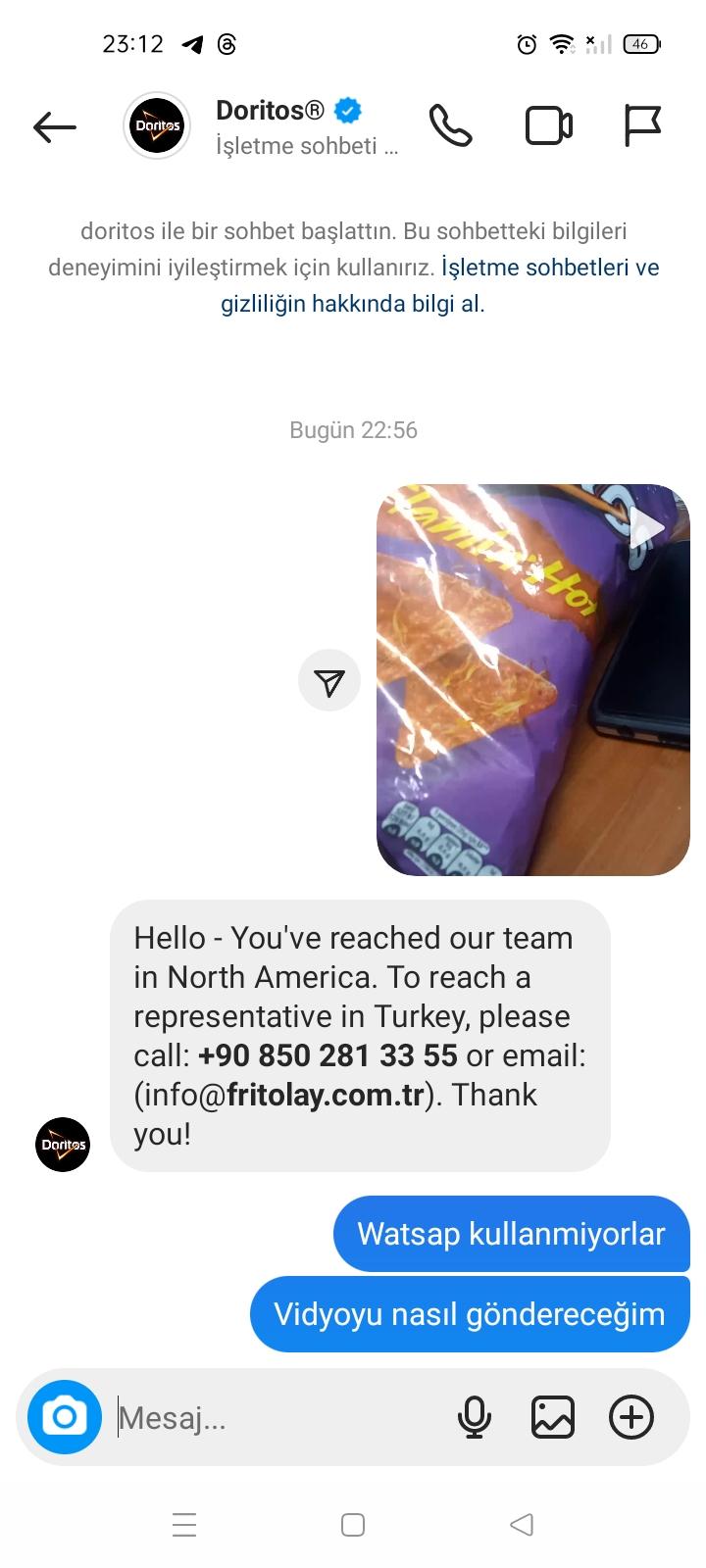The height and width of the screenshot is (1568, 706).
Task: Go back using the system navigation button
Action: pyautogui.click(x=522, y=1525)
